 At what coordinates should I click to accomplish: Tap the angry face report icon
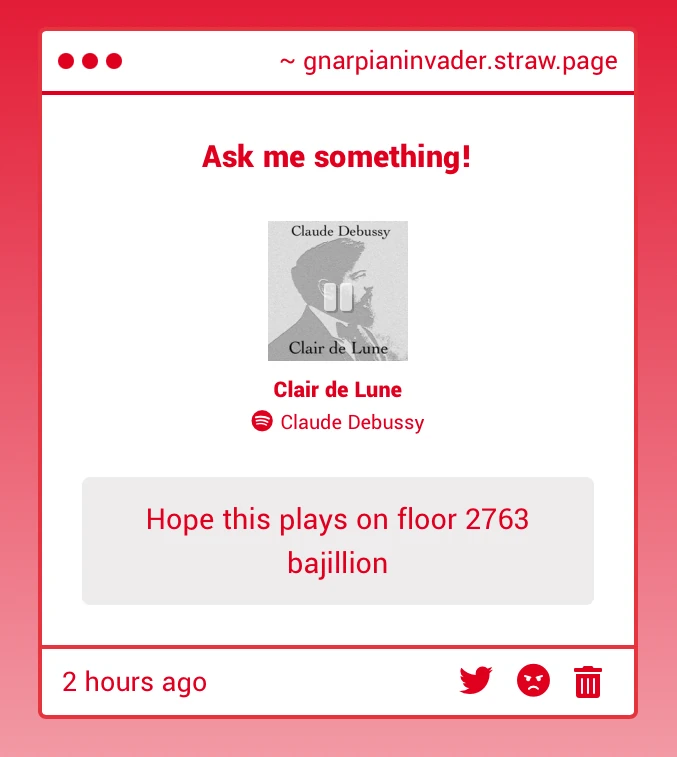click(533, 681)
